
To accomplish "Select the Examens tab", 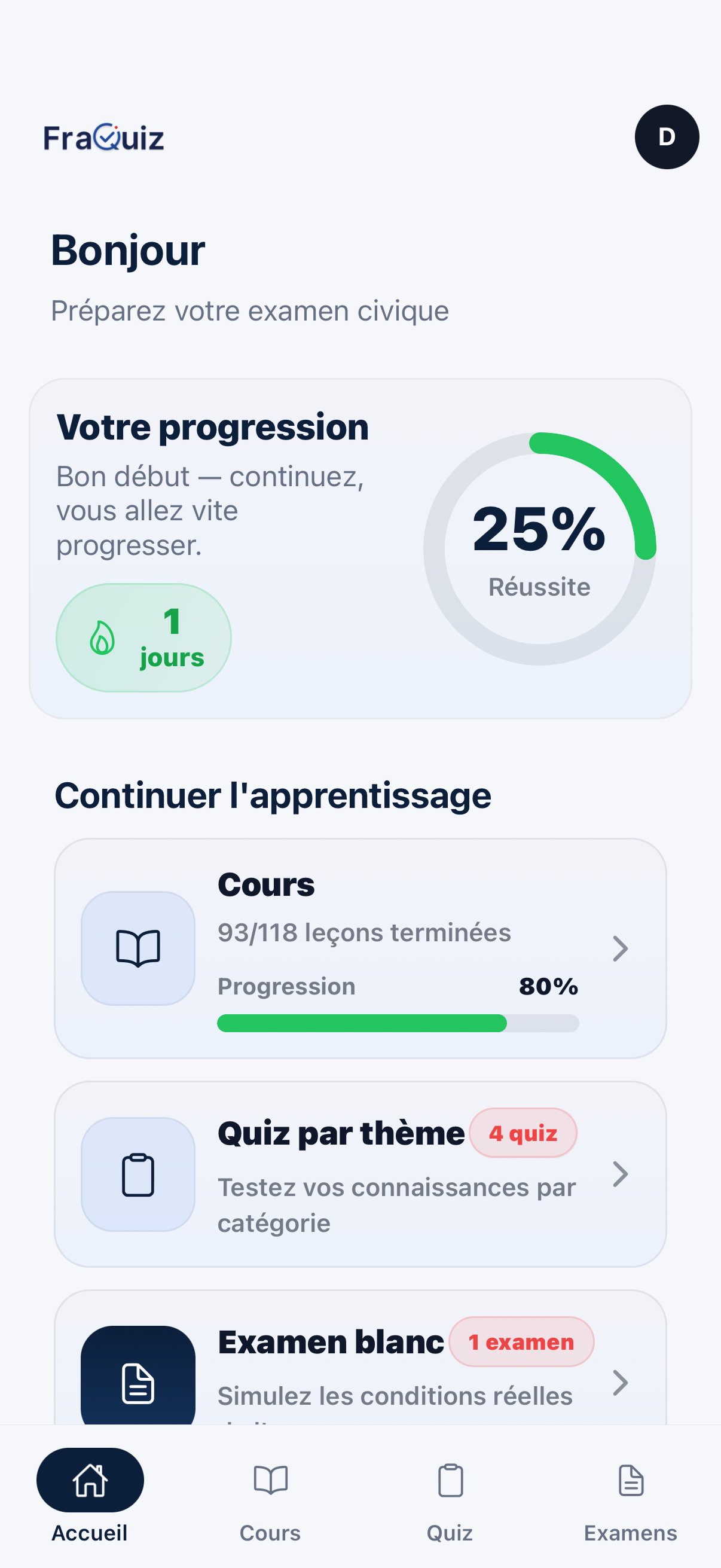I will pyautogui.click(x=630, y=1496).
